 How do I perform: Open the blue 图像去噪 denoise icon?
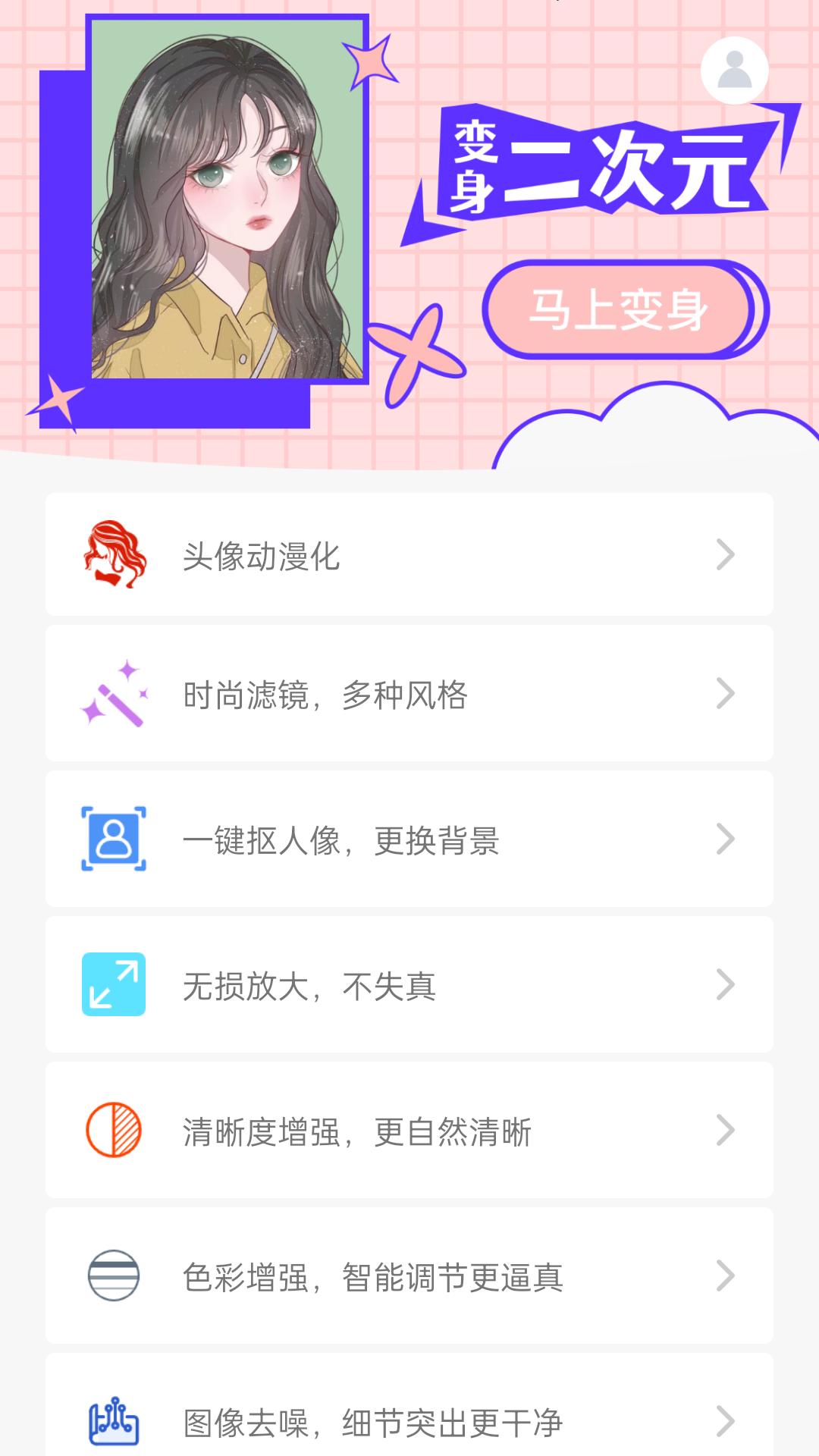112,1420
